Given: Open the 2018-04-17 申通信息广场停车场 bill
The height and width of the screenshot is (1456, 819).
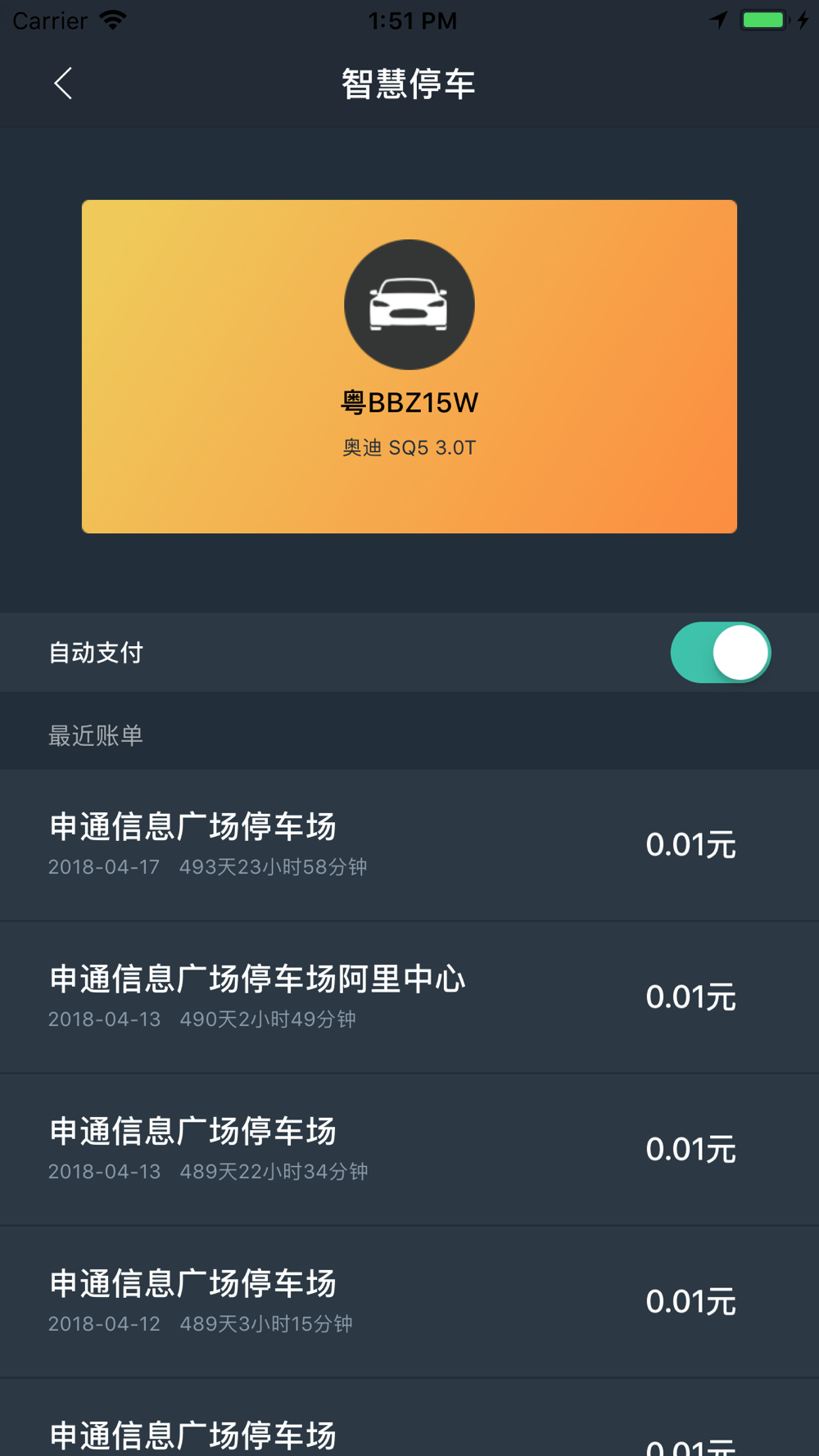Looking at the screenshot, I should click(409, 845).
